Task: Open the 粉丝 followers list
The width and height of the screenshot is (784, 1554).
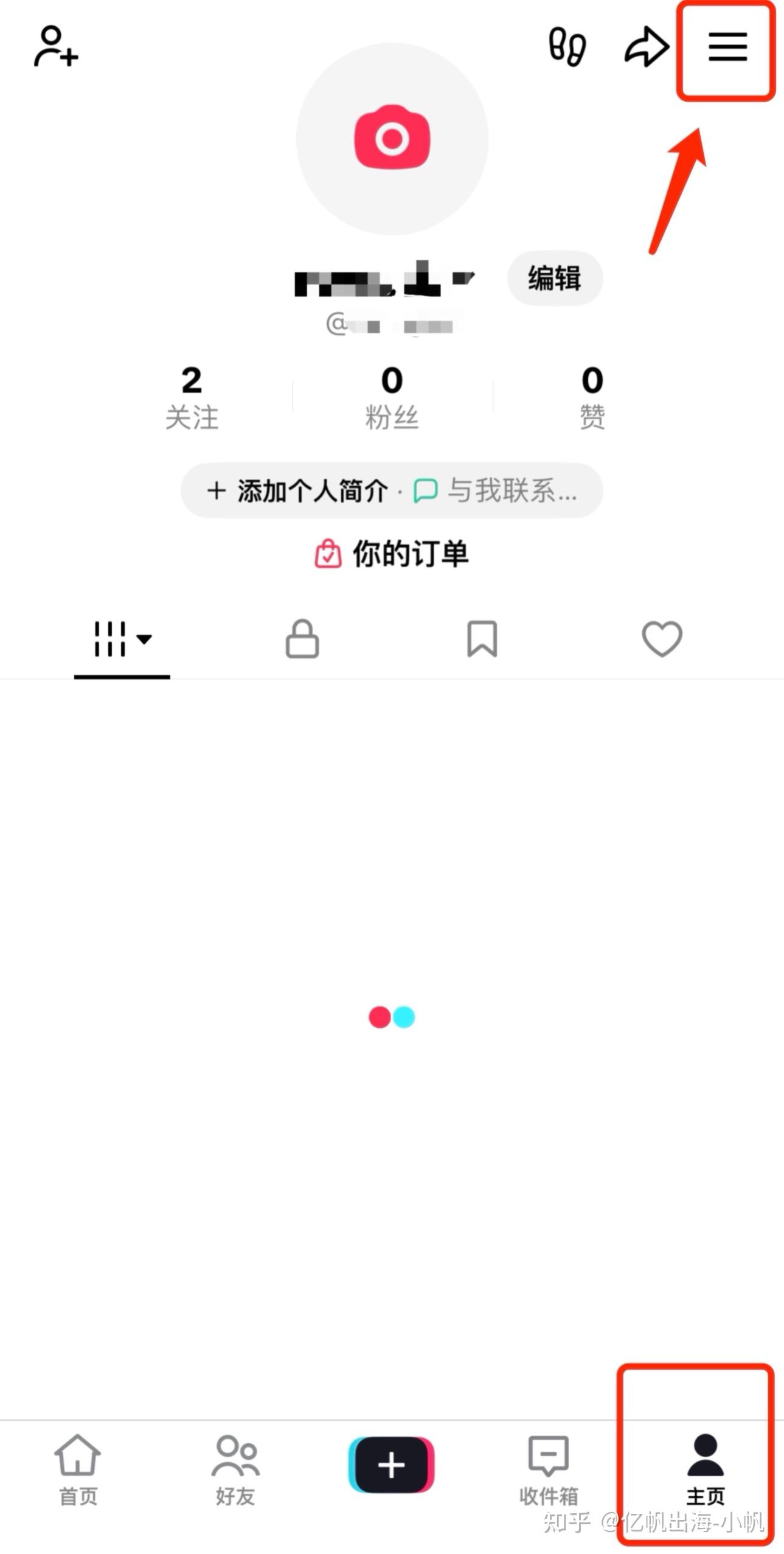Action: pos(392,397)
